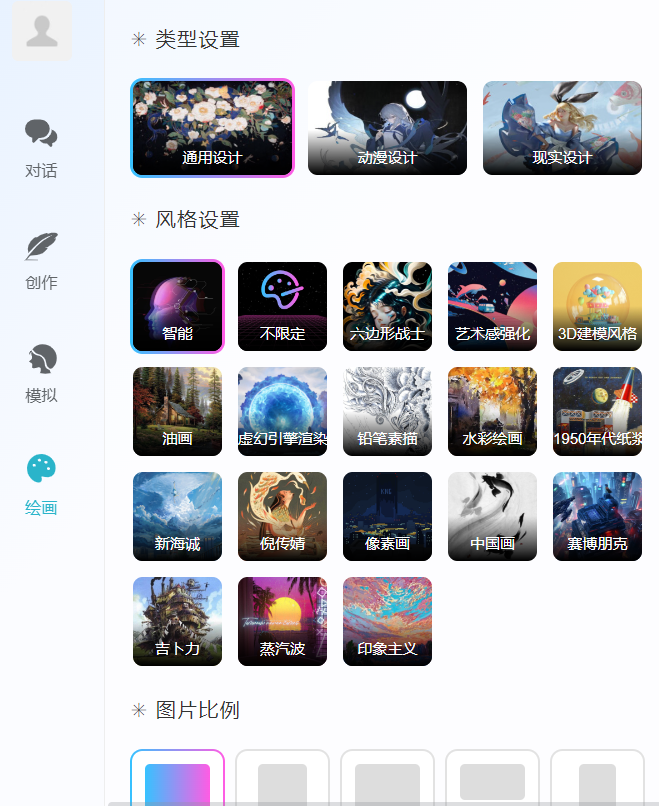Select the 3D建模风格 style
This screenshot has width=659, height=806.
pos(597,306)
